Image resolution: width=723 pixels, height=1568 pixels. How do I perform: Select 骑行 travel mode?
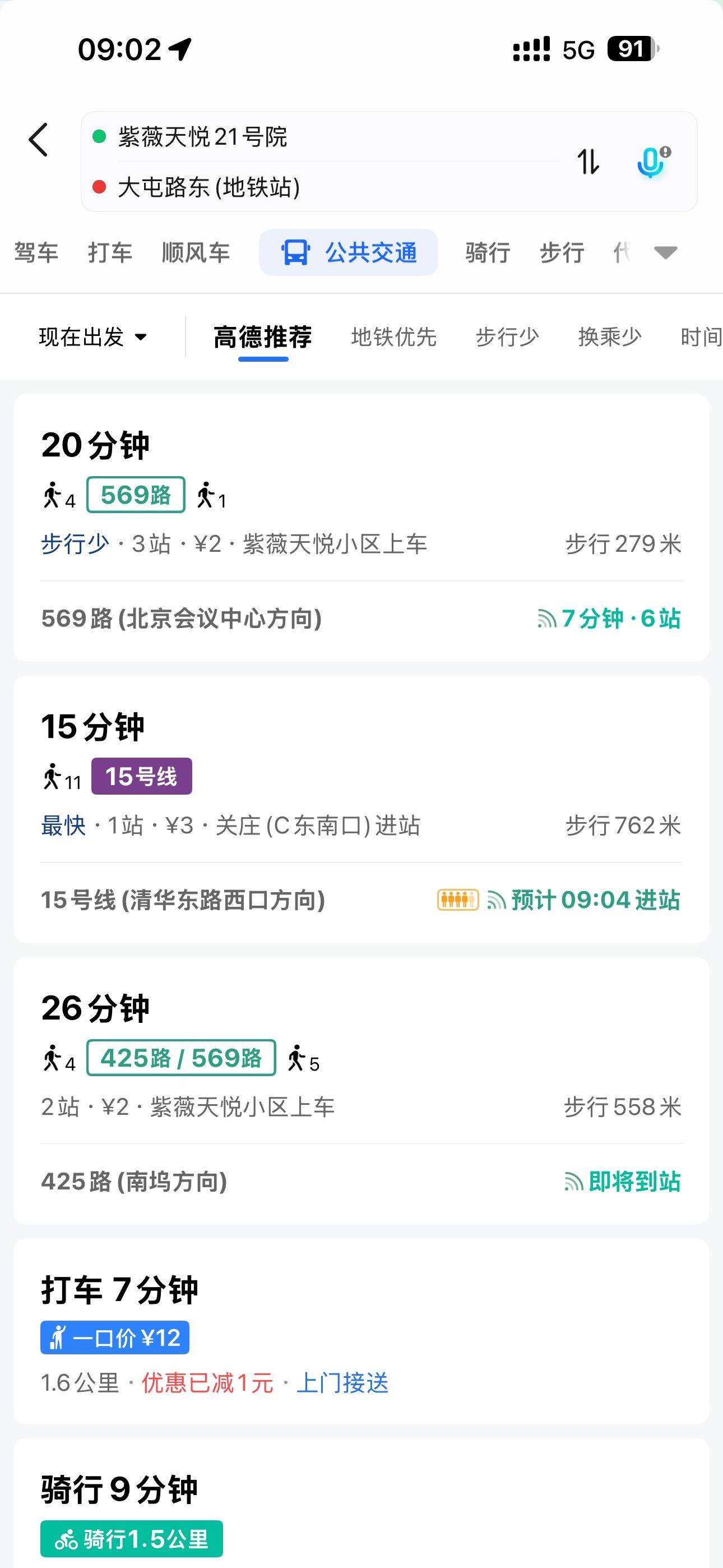(x=488, y=252)
